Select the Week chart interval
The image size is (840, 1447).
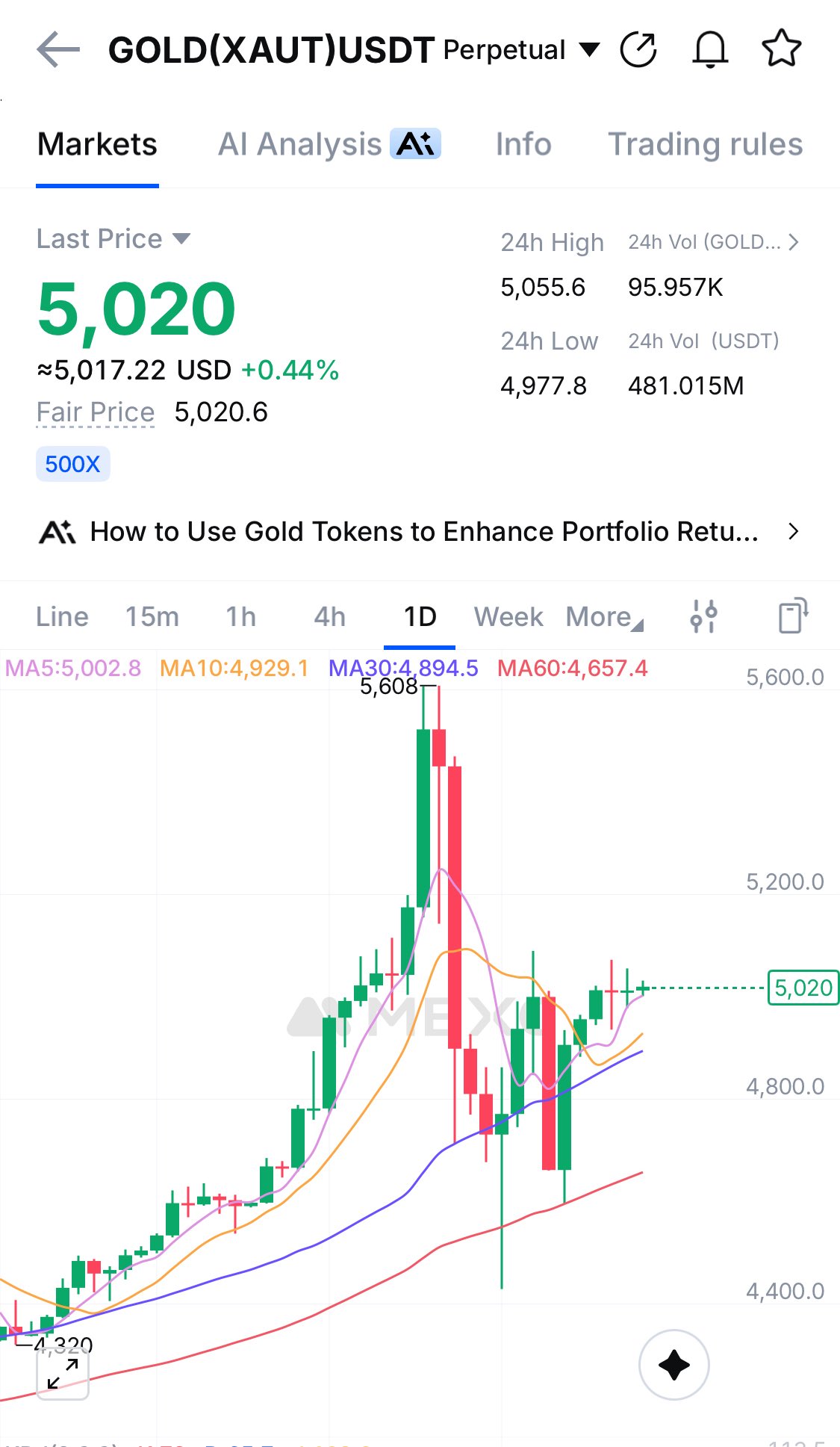508,617
